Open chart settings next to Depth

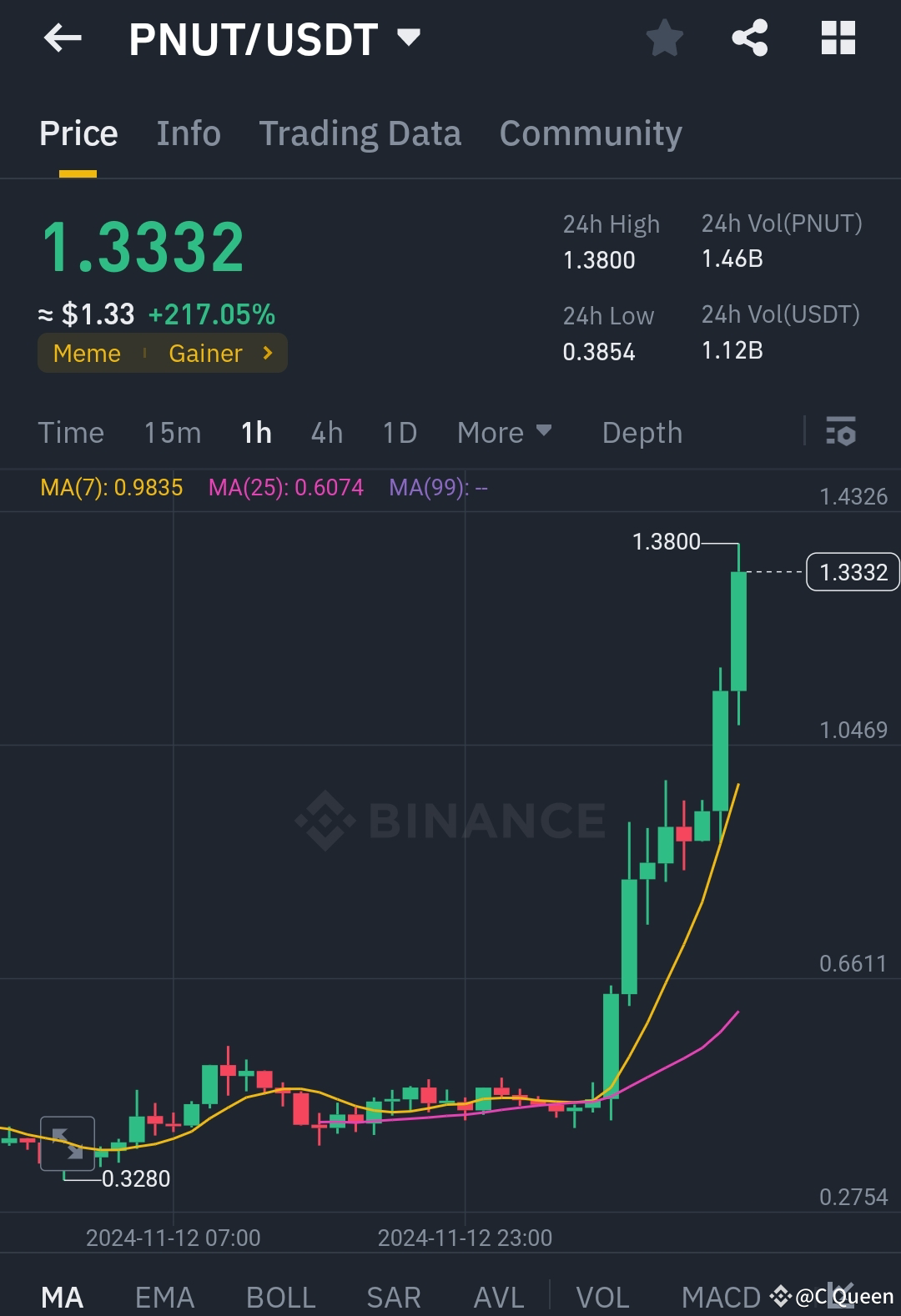coord(842,432)
